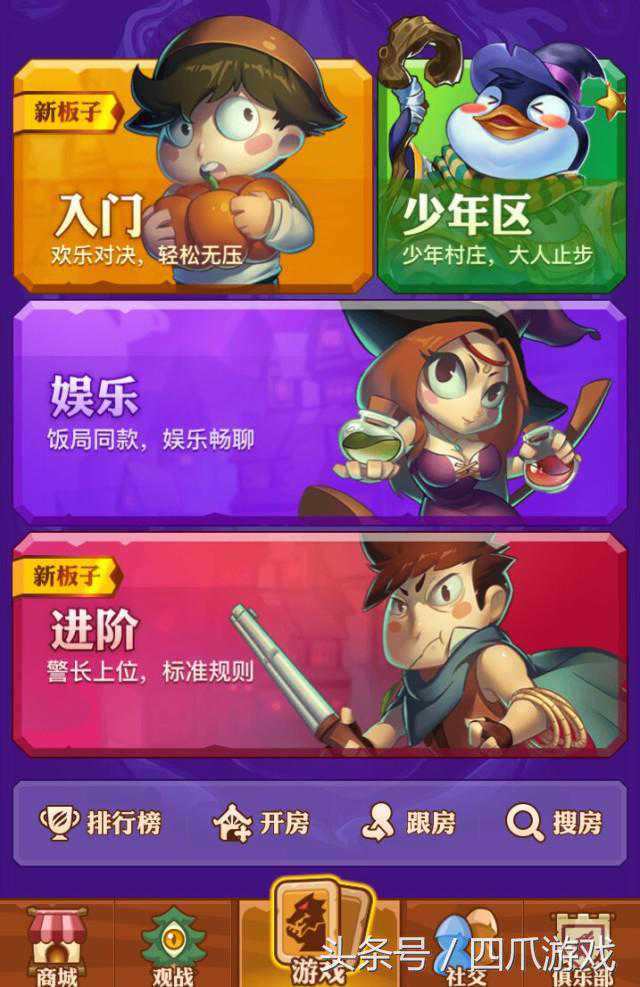Switch to the 商城 shop tab

(56, 945)
